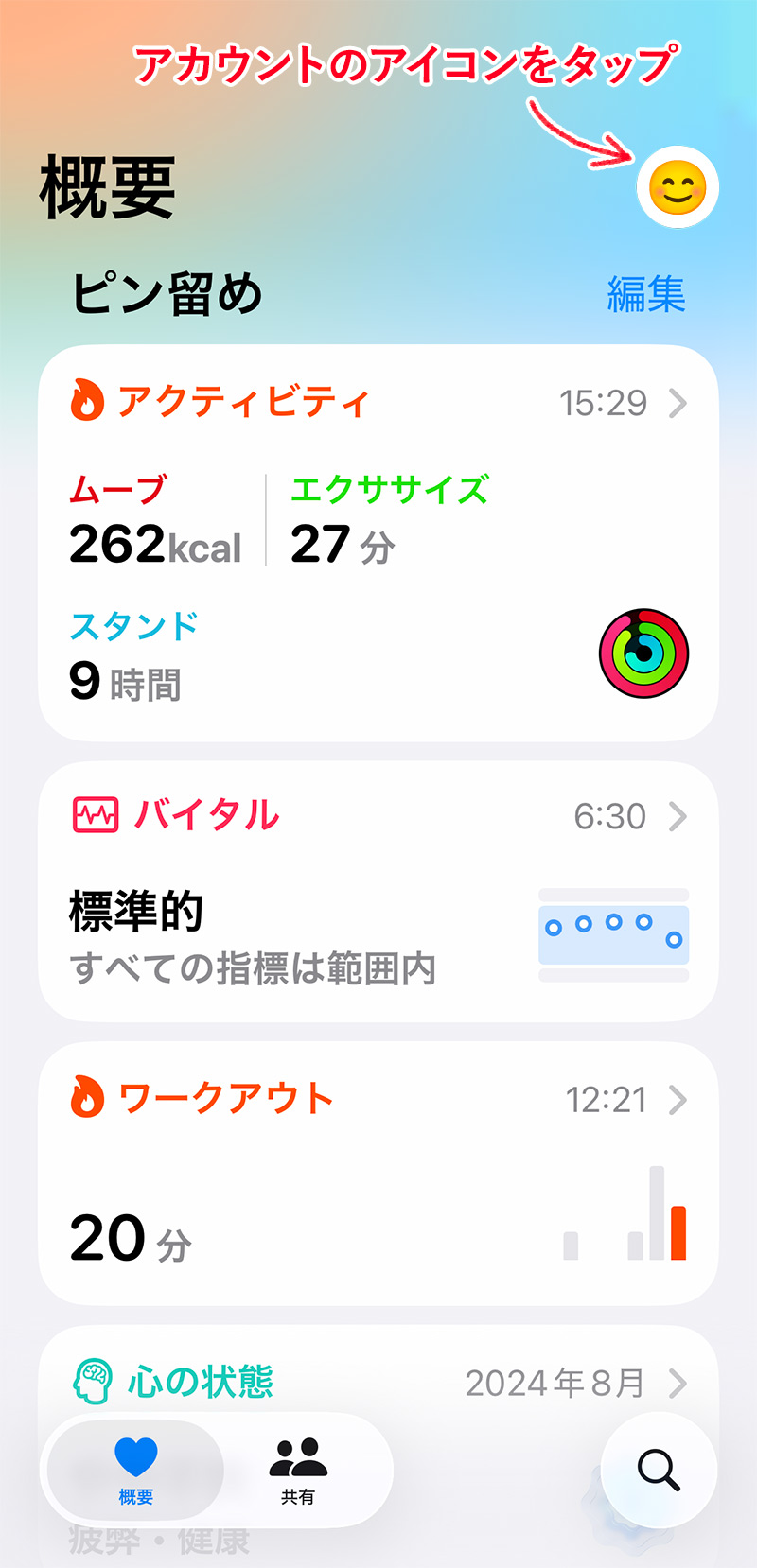
Task: Expand the アクティビティ card via its chevron
Action: (684, 401)
